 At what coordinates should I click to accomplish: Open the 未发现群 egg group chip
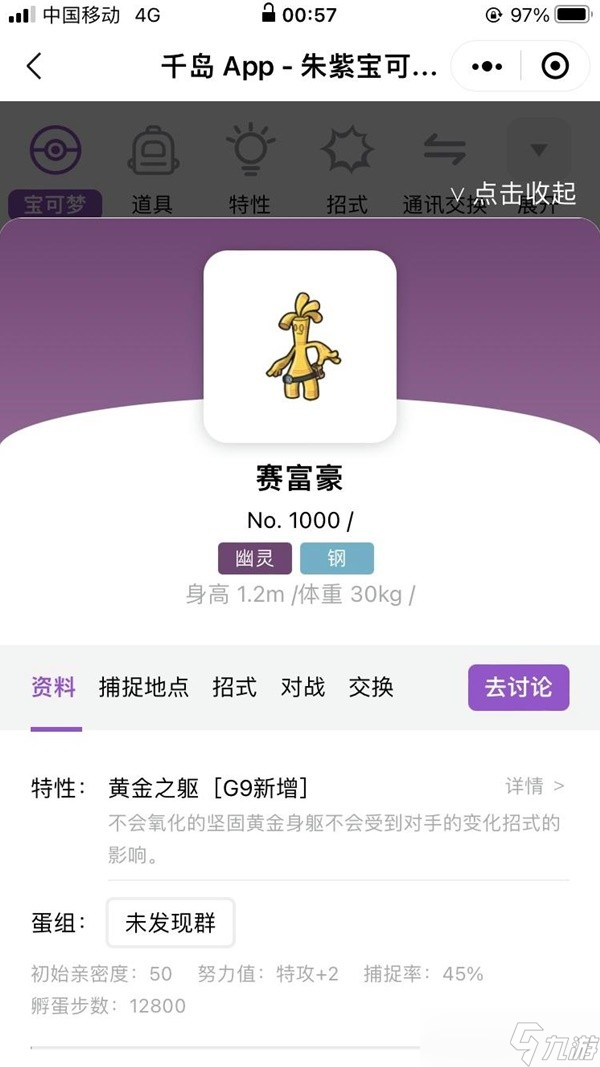(x=170, y=922)
